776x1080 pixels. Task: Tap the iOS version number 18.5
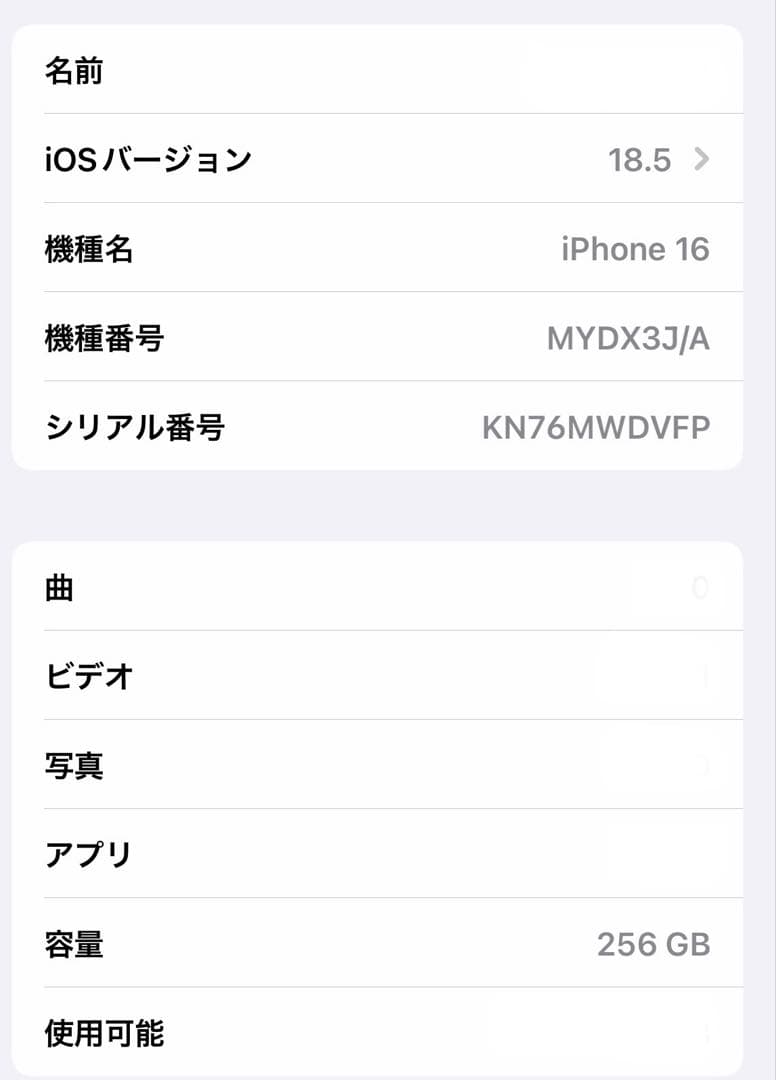pos(641,159)
